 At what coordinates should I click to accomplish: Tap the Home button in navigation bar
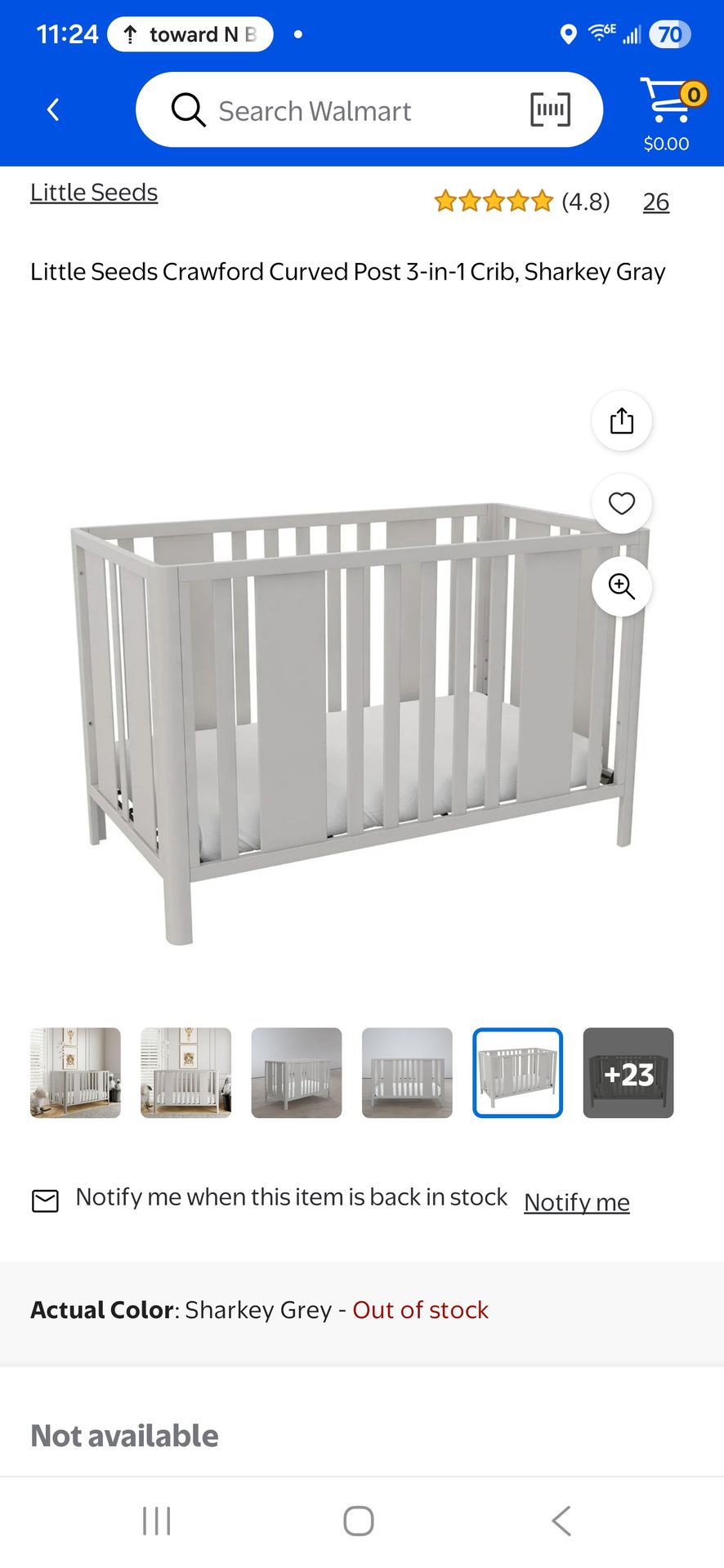358,1520
